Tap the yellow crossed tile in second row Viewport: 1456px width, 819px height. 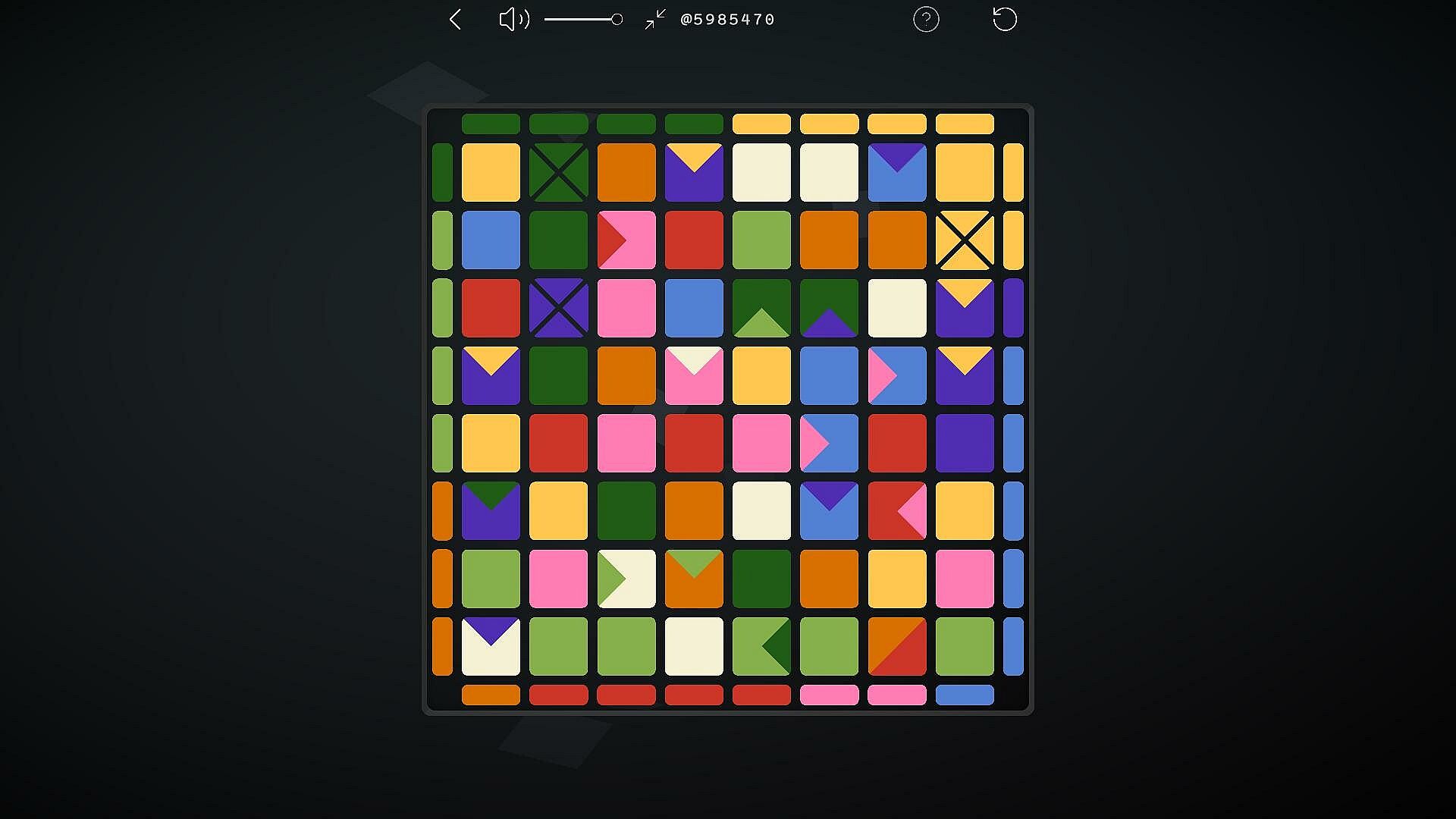[x=964, y=240]
